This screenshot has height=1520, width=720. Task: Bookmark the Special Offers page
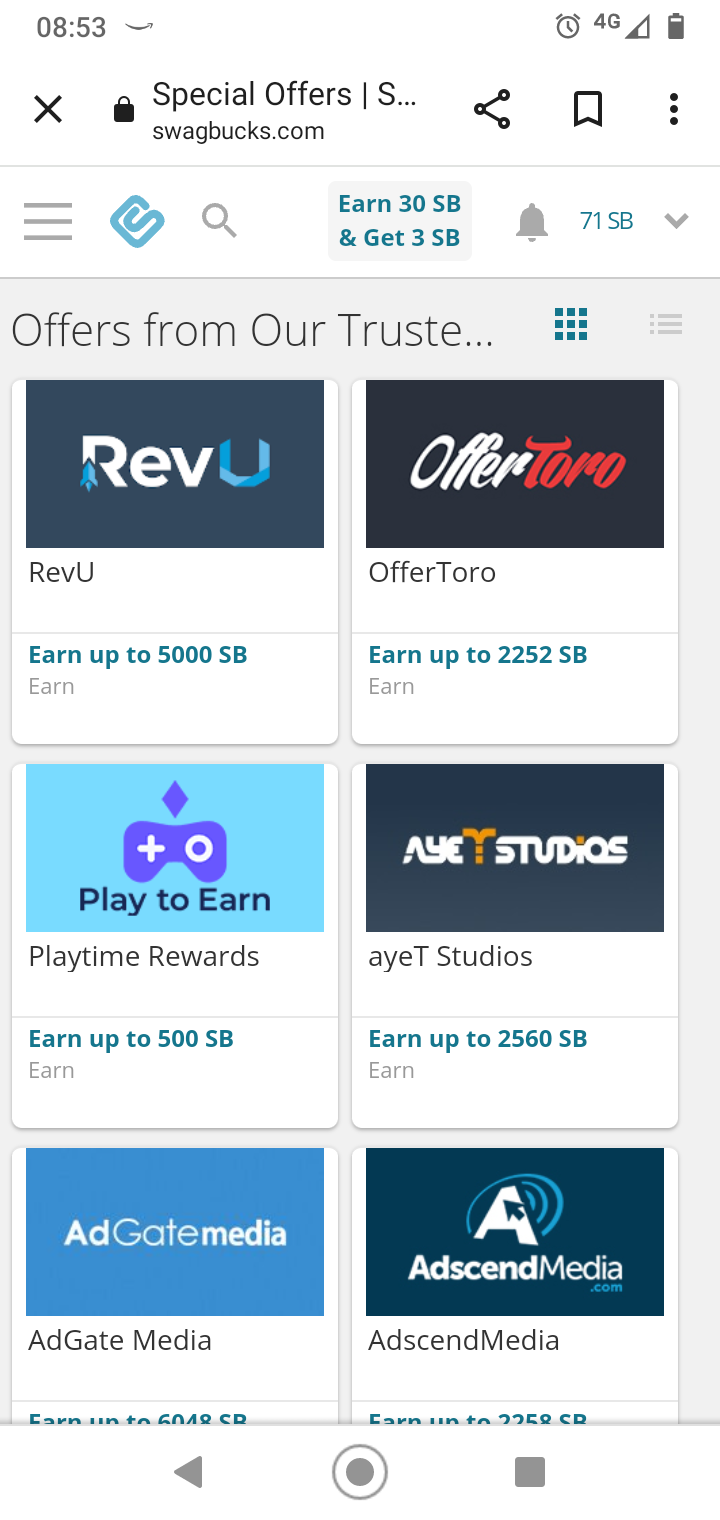coord(588,109)
